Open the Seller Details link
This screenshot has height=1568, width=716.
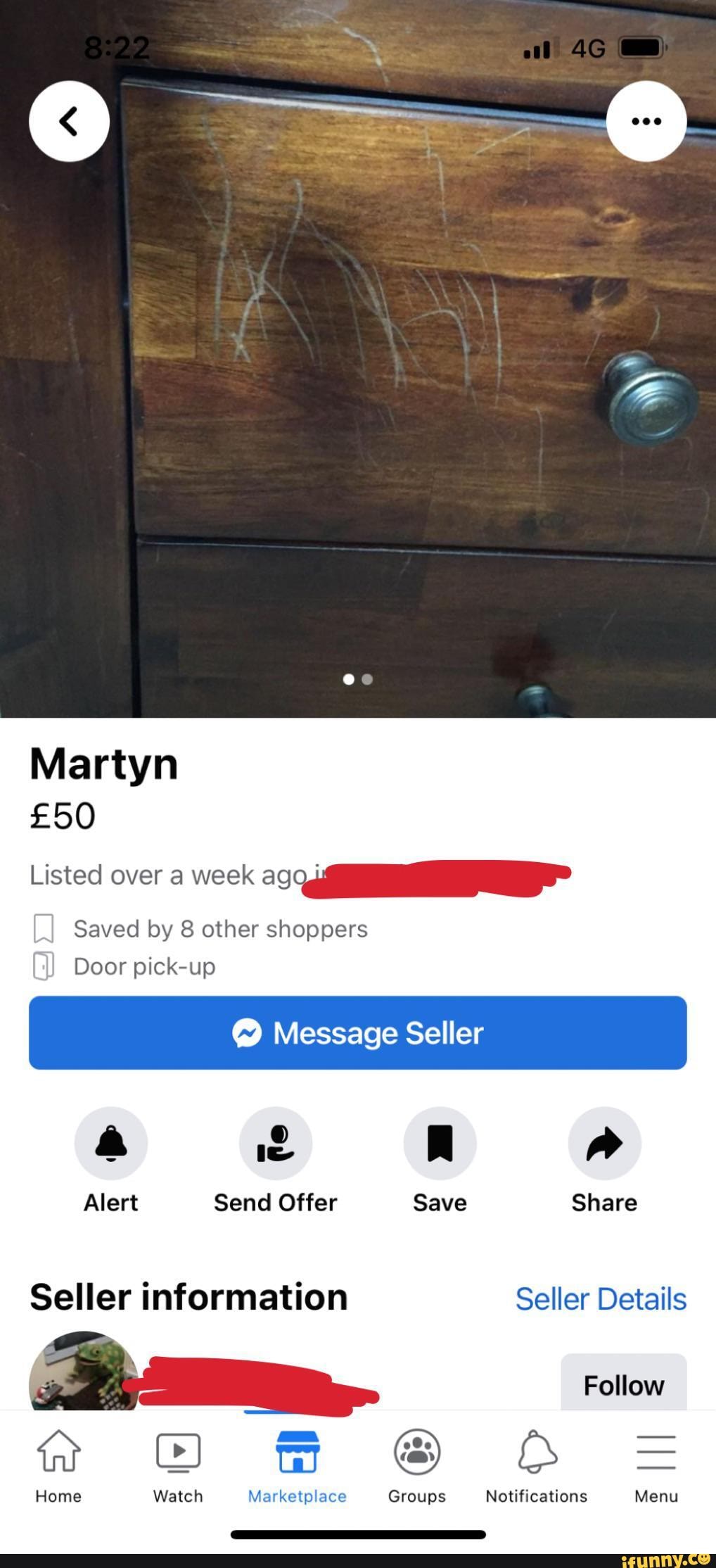pos(599,1298)
